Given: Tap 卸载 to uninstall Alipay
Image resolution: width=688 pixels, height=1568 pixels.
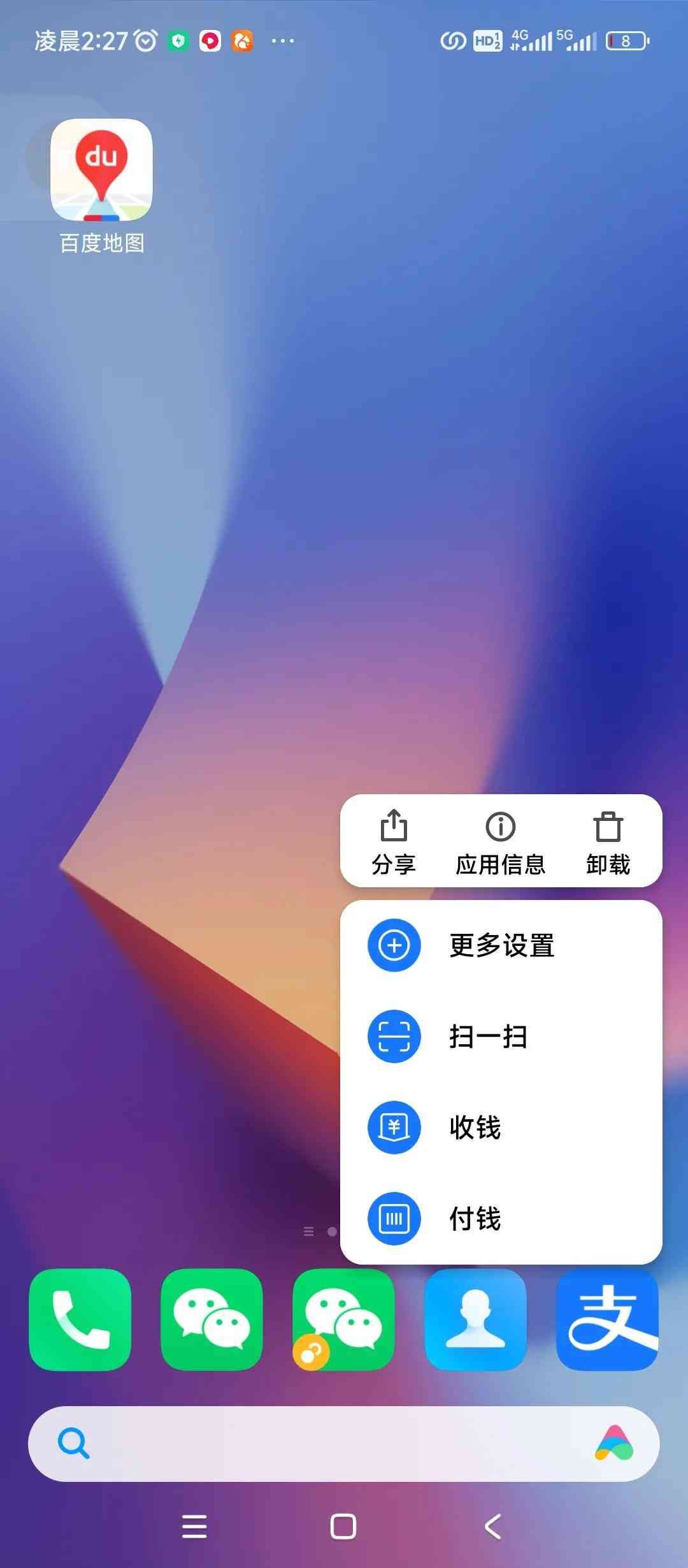Looking at the screenshot, I should click(608, 841).
